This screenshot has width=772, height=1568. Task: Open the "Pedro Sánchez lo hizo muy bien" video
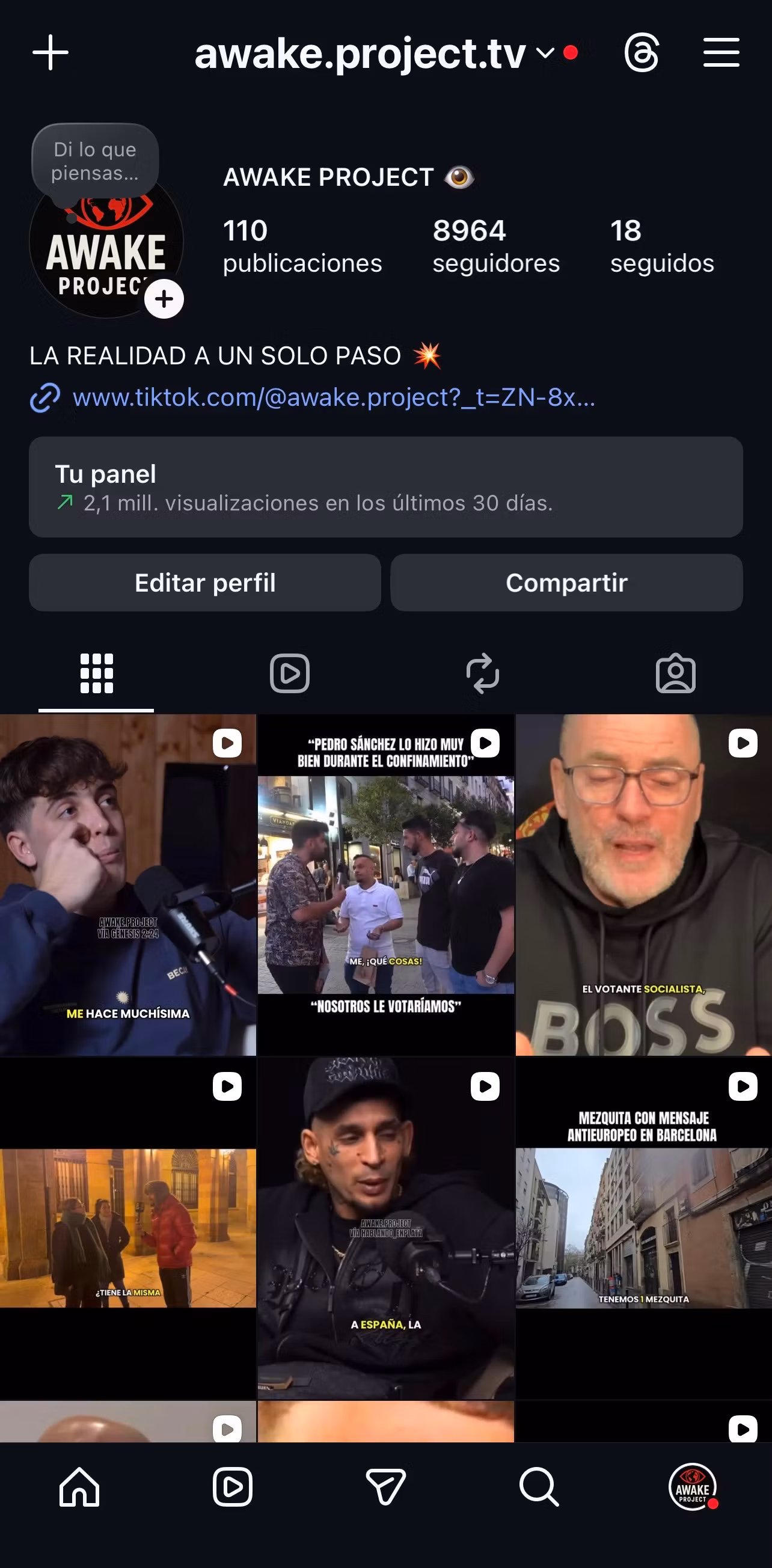[x=385, y=884]
